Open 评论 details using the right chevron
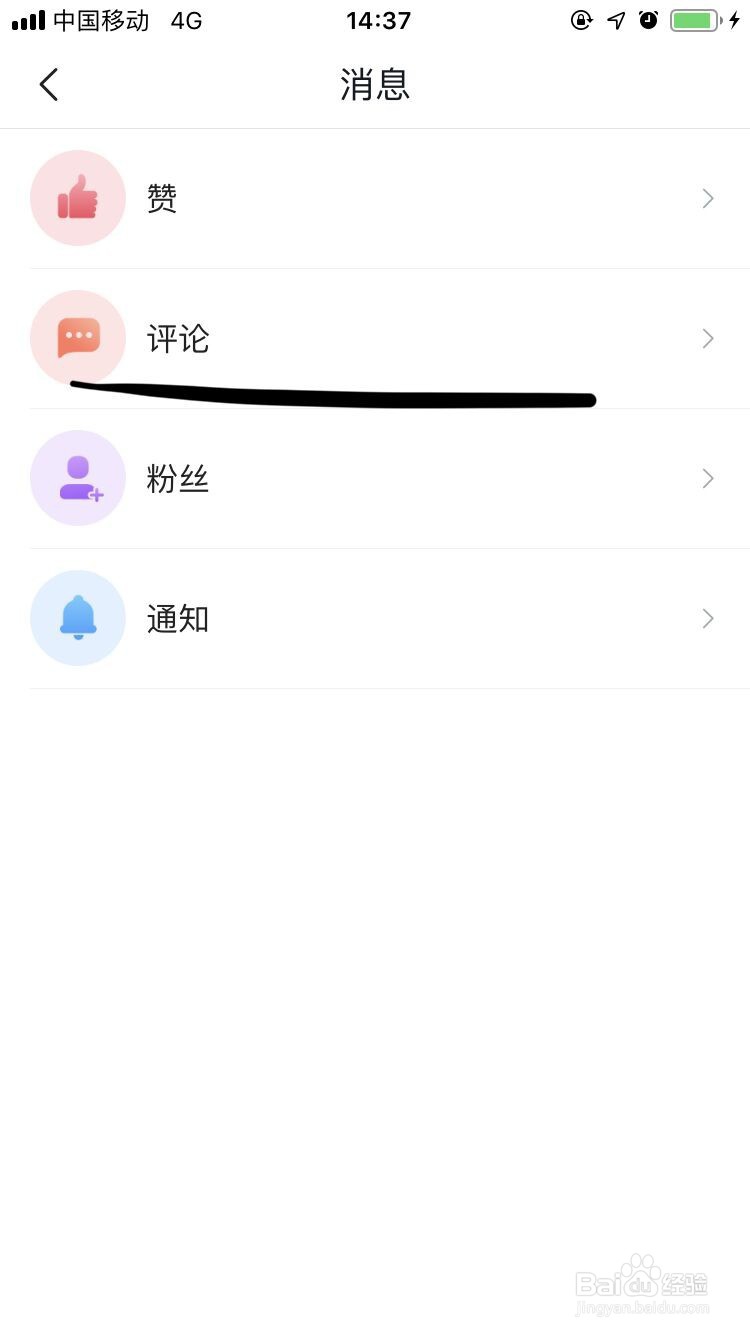The image size is (750, 1334). click(707, 338)
